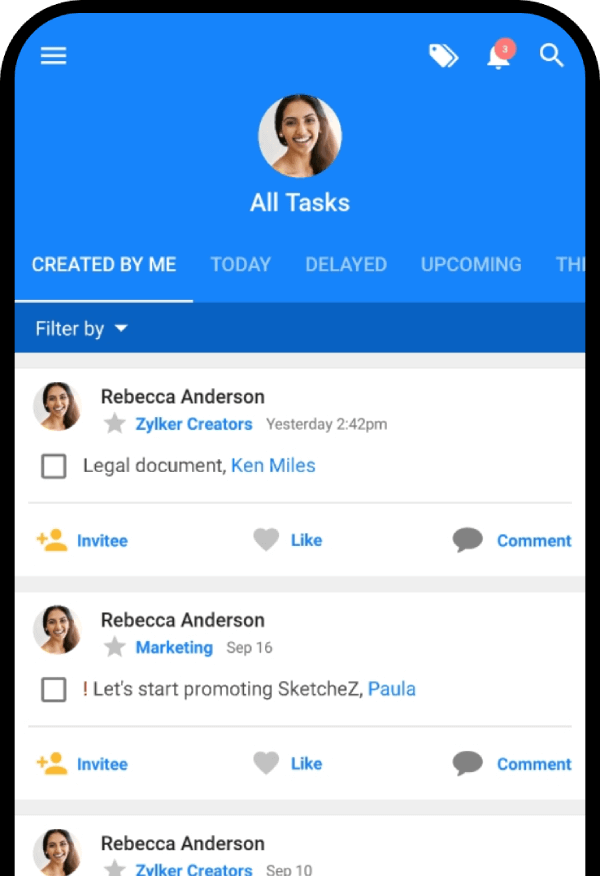The image size is (600, 876).
Task: Open the notifications bell
Action: (x=498, y=56)
